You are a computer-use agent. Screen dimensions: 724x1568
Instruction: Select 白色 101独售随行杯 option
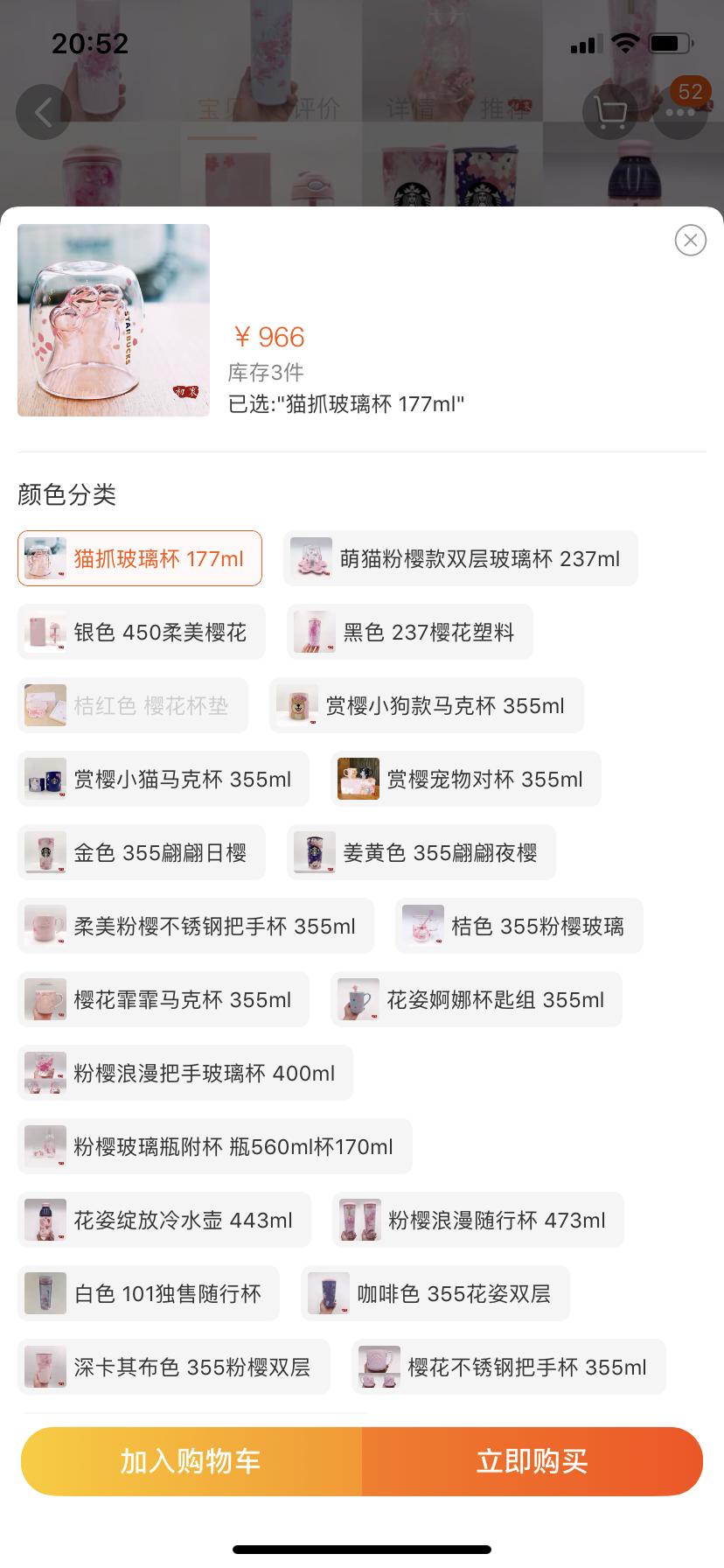pos(149,1293)
